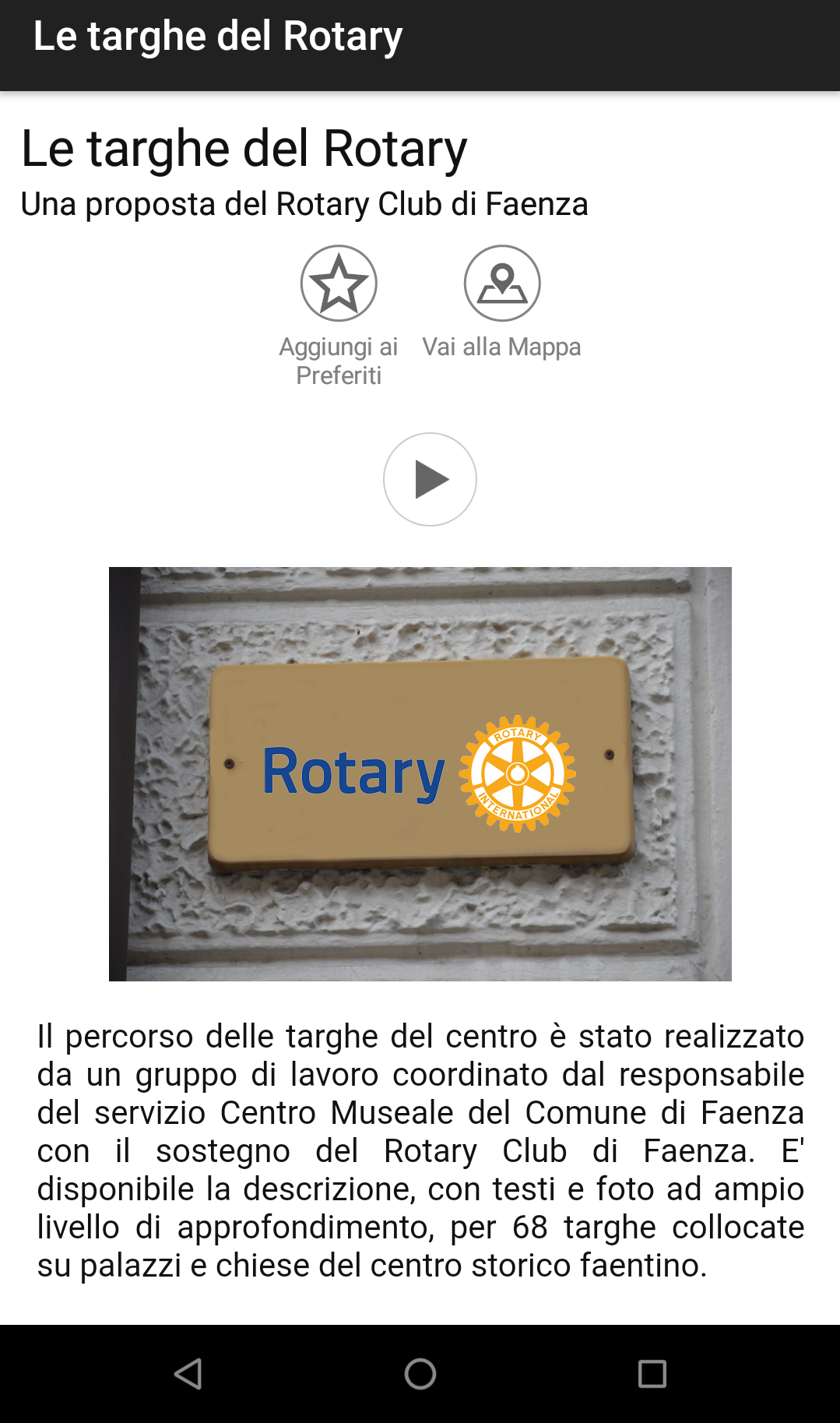
Task: Return to the home screen
Action: (x=420, y=1374)
